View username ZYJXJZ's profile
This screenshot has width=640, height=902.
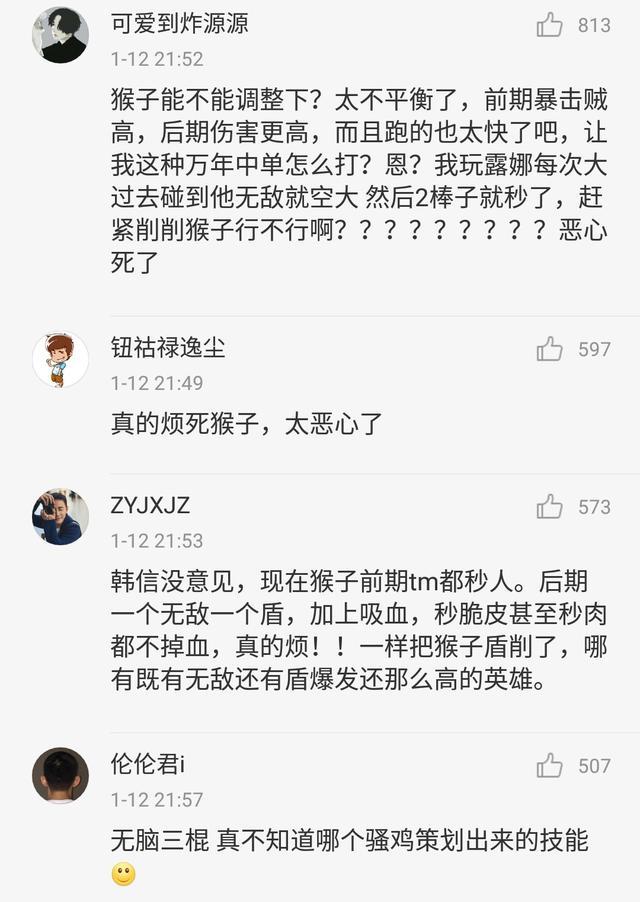tap(150, 506)
